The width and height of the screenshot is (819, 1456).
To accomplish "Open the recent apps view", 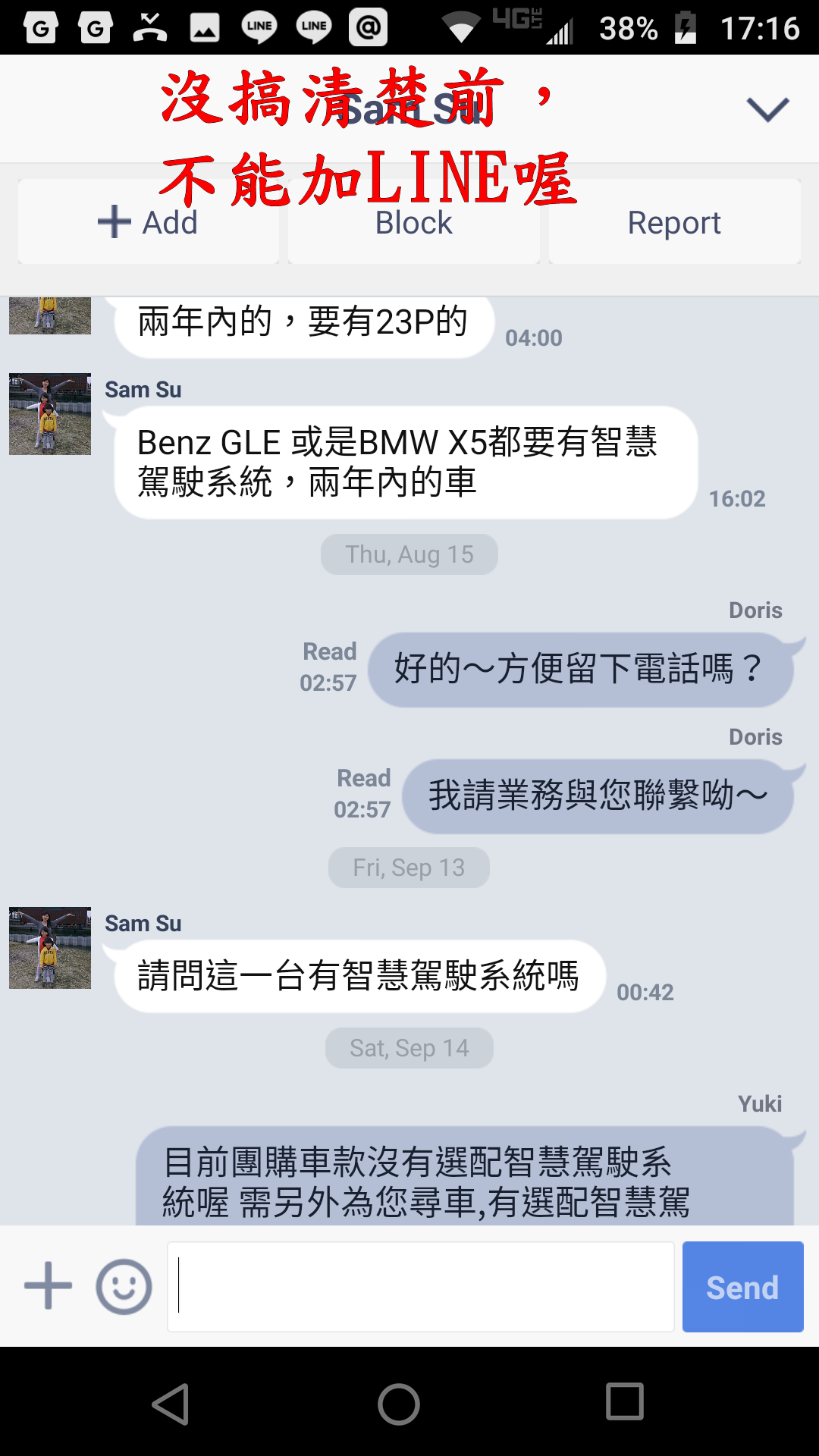I will [625, 1401].
